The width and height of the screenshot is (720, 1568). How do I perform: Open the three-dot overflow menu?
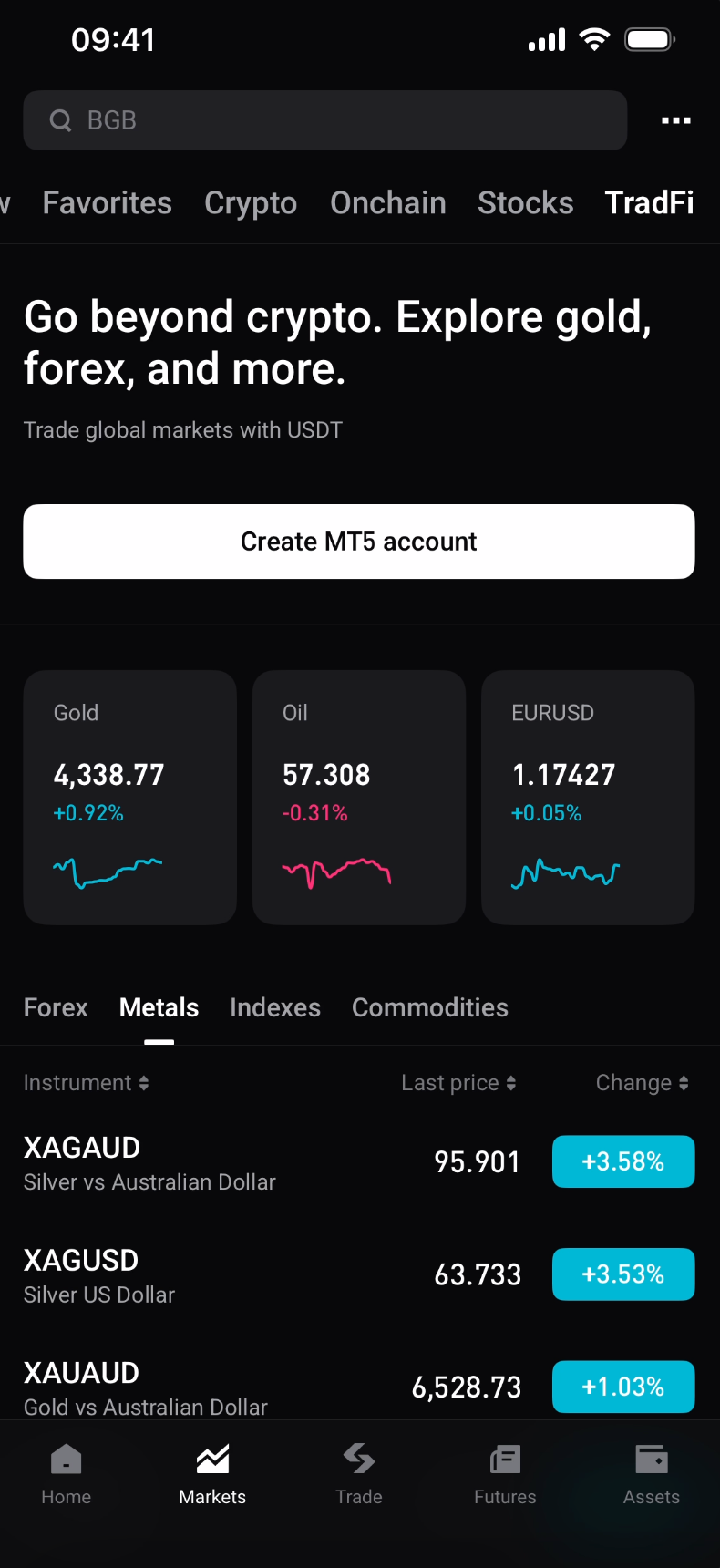click(675, 119)
